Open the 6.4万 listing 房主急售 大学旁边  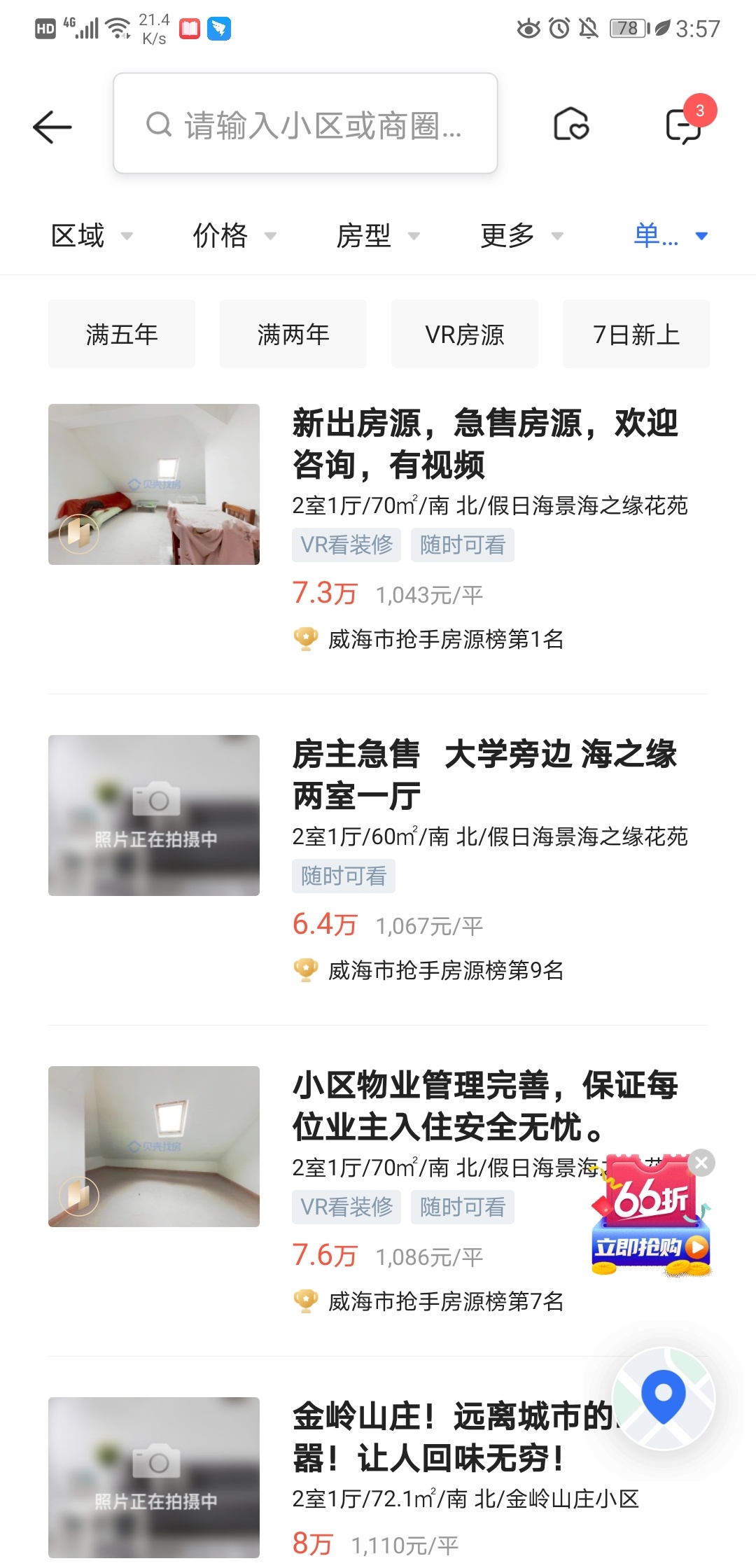click(484, 775)
